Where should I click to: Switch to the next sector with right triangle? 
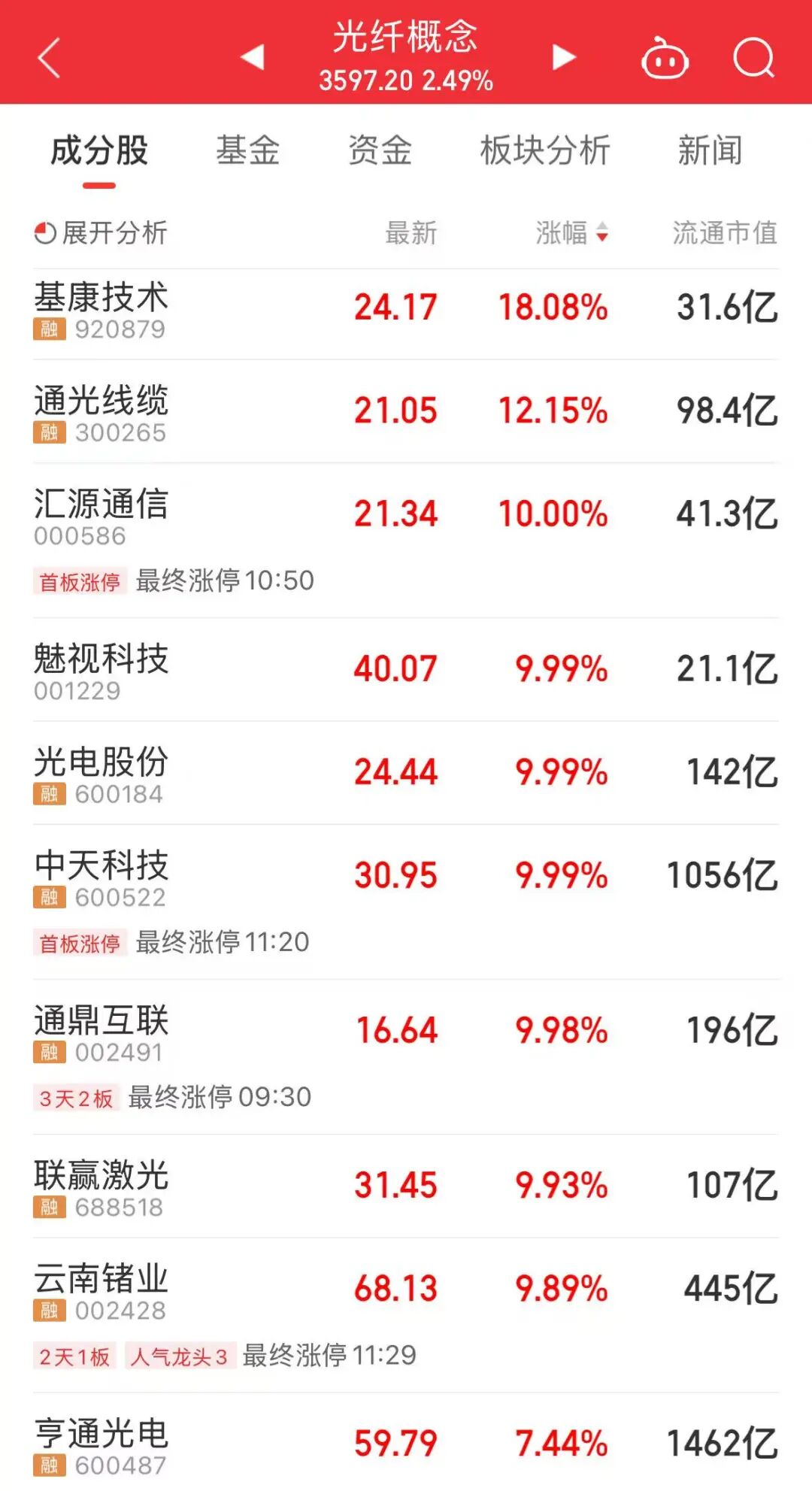click(x=564, y=57)
